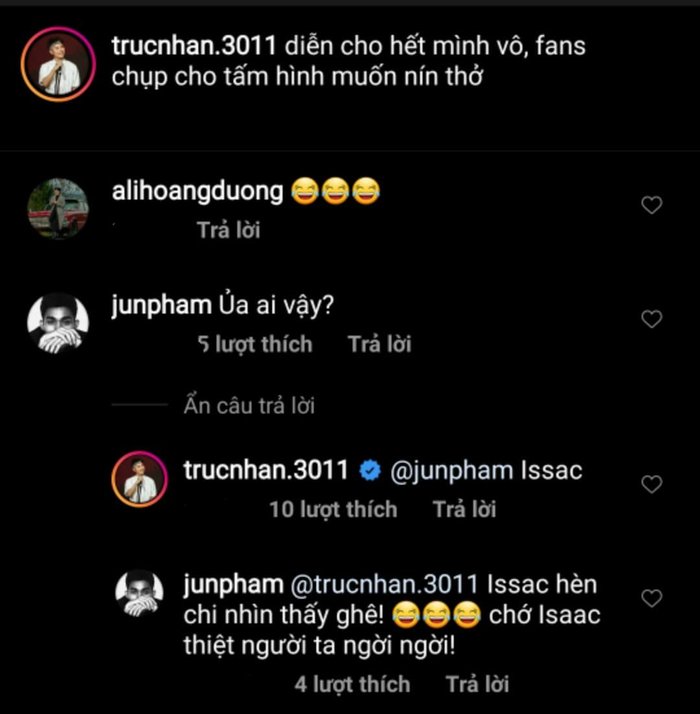700x714 pixels.
Task: Reply to alihoangduong's comment
Action: [x=228, y=230]
